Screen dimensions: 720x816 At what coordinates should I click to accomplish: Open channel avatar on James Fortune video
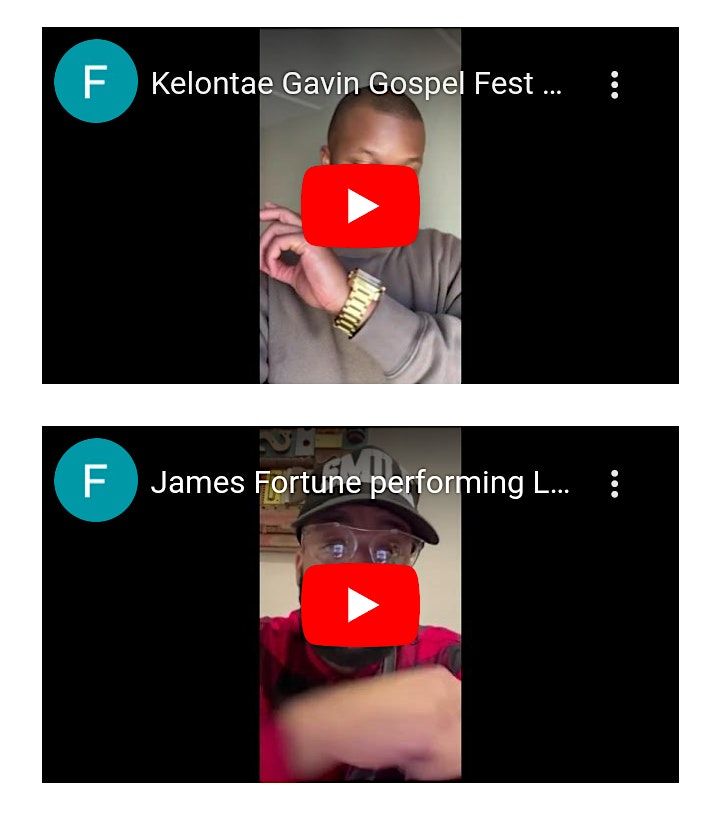point(95,481)
